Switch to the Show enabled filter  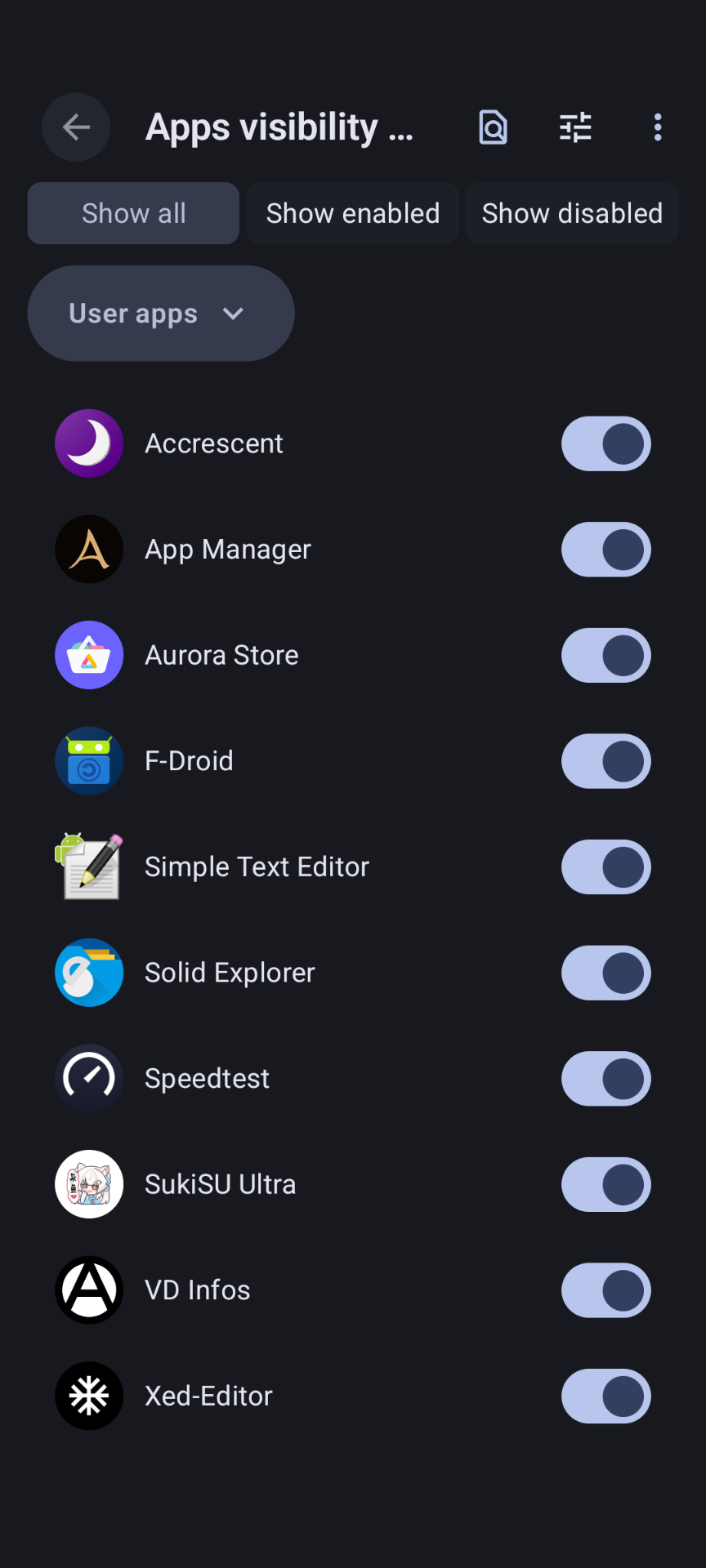(x=352, y=213)
